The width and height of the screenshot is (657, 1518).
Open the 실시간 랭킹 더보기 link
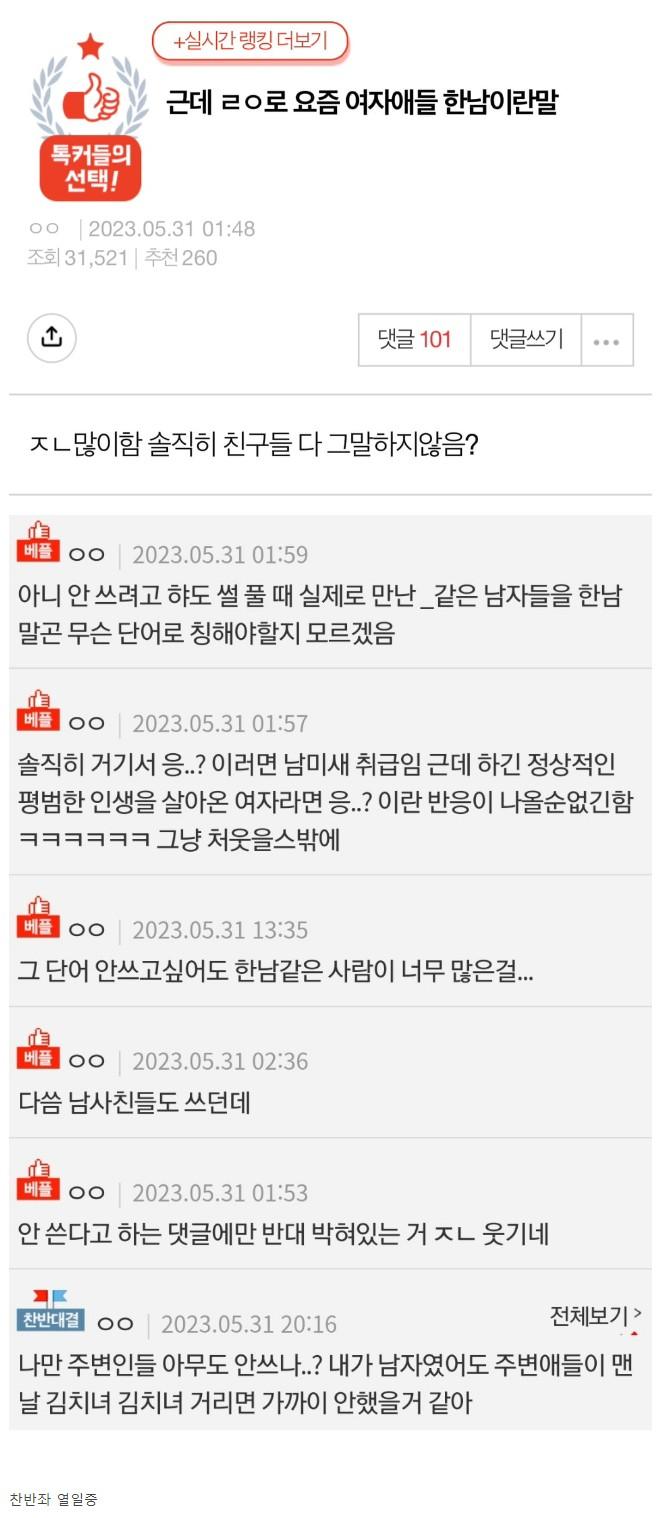coord(250,41)
